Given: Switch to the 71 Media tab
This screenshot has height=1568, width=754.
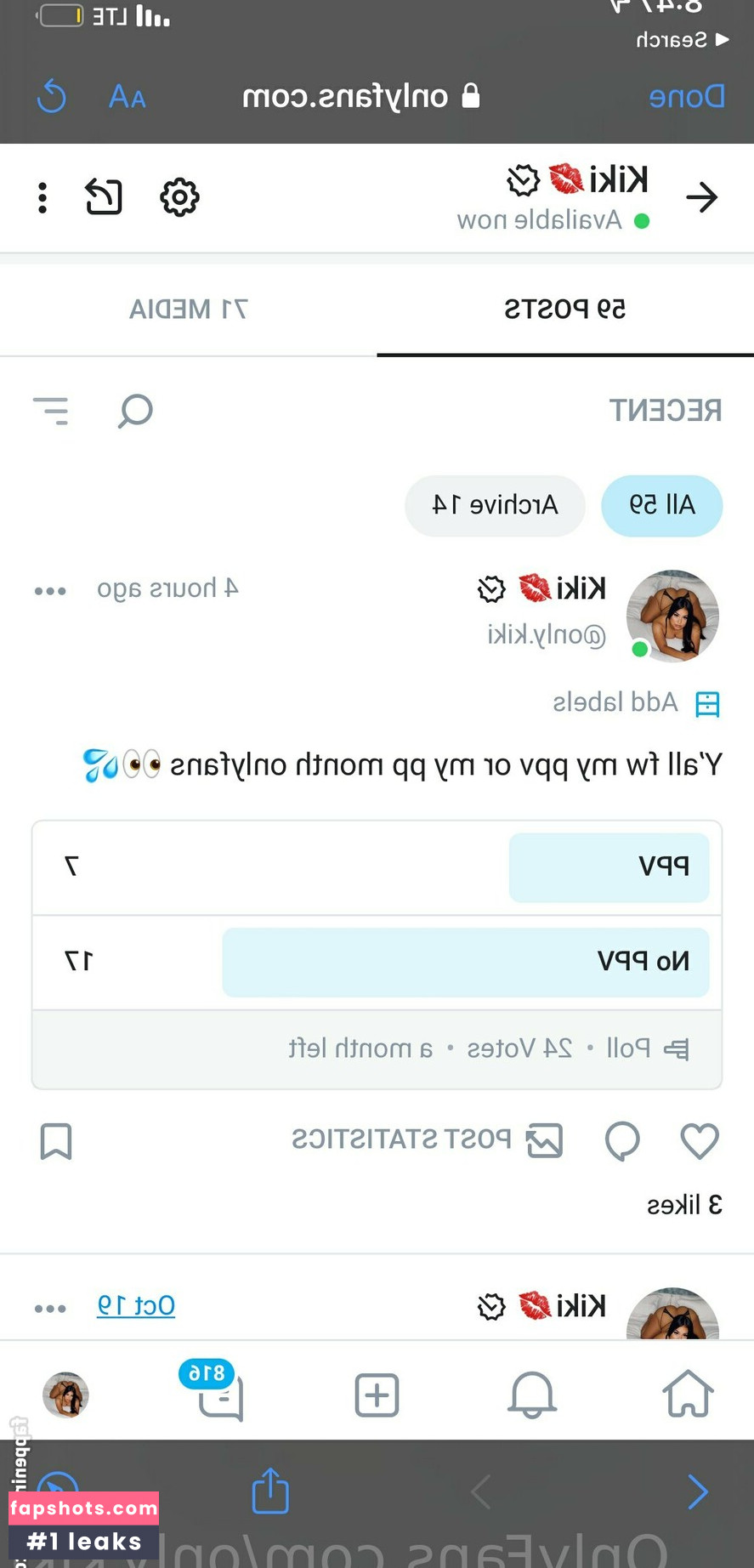Looking at the screenshot, I should pos(188,309).
